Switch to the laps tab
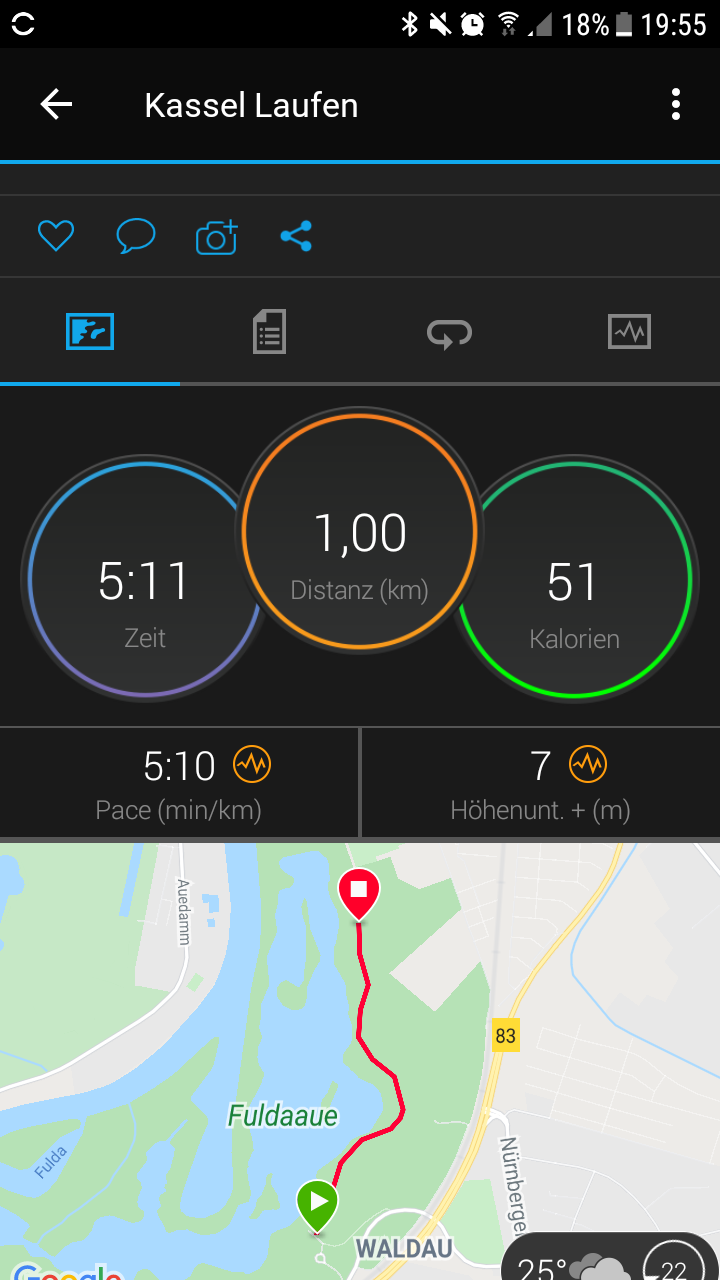Image resolution: width=720 pixels, height=1280 pixels. [449, 331]
